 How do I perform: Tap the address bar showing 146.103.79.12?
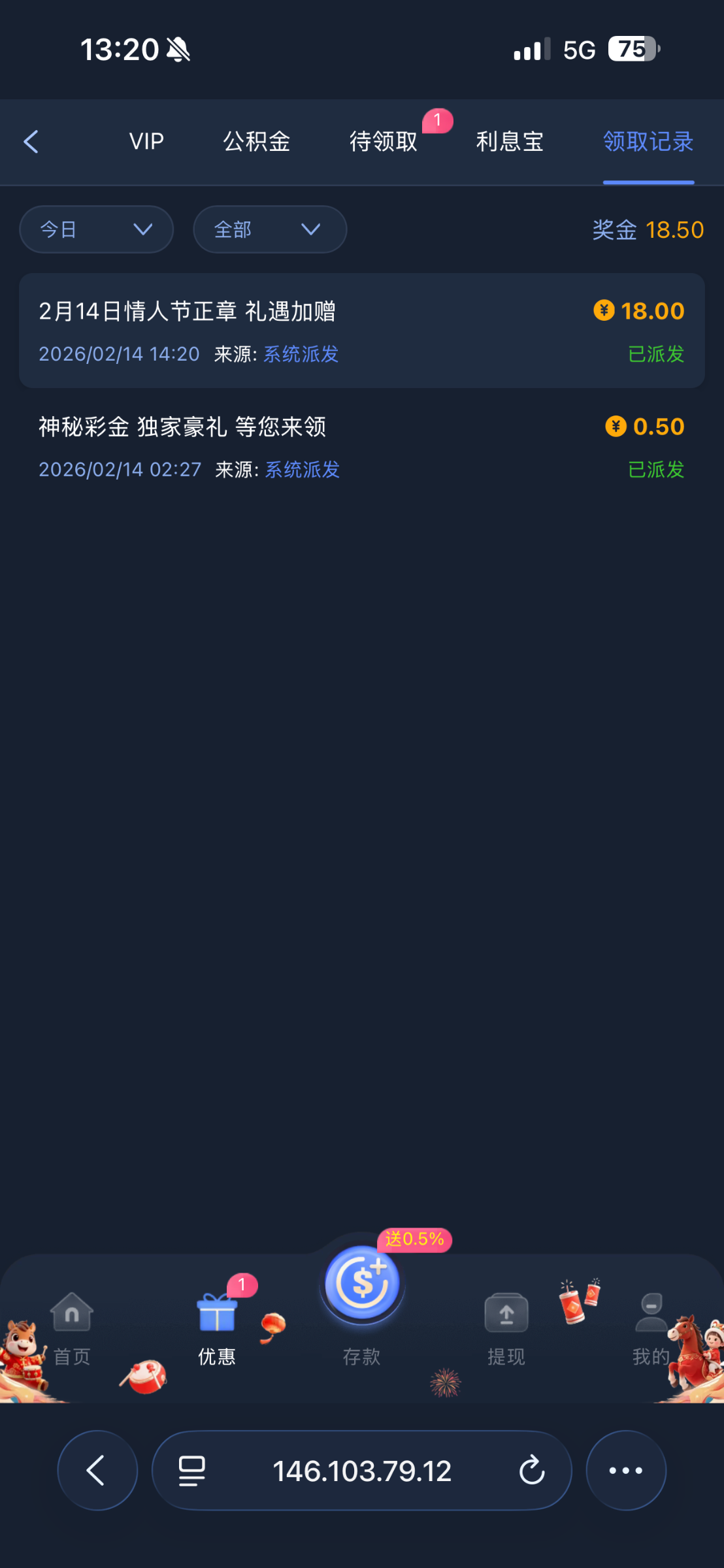coord(362,1471)
